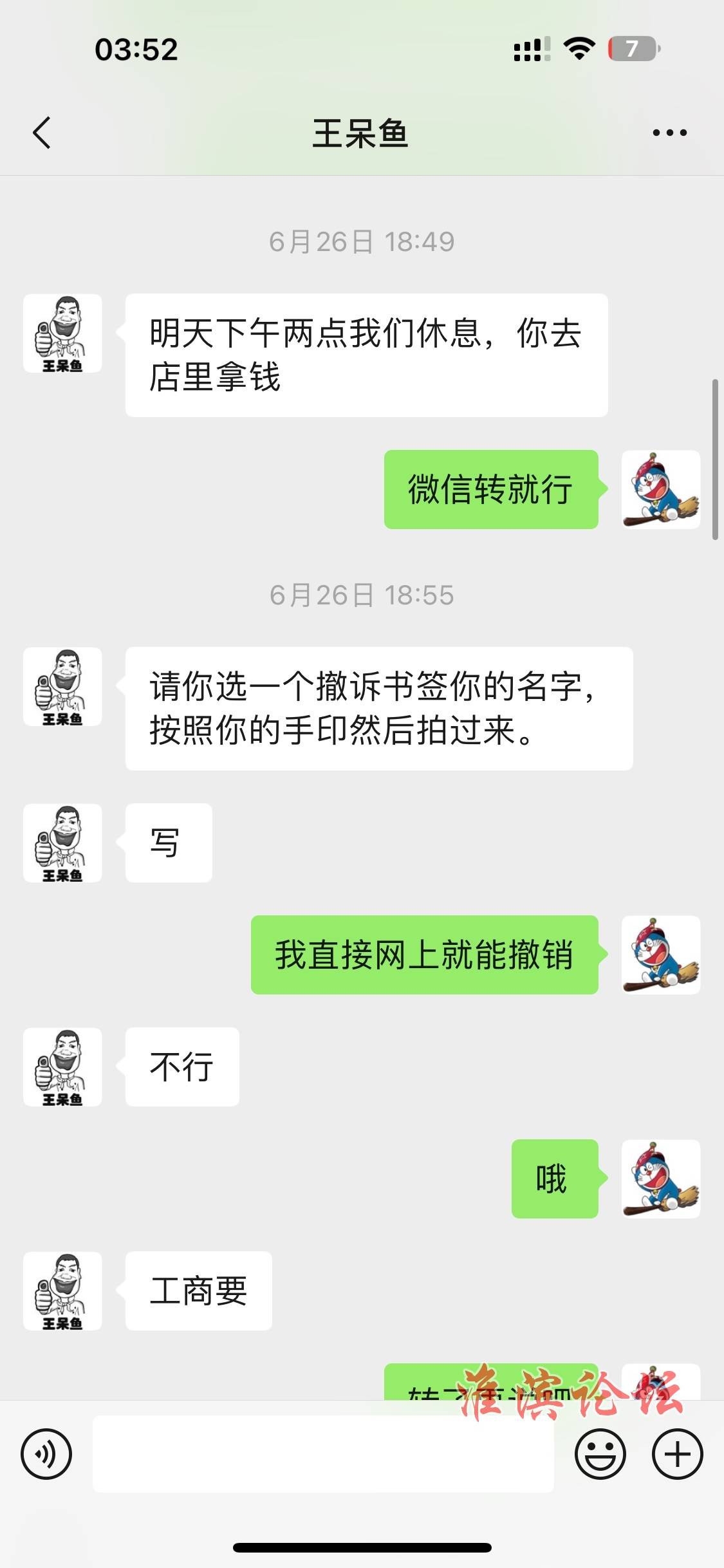Viewport: 724px width, 1568px height.
Task: Open chat details via three-dot menu
Action: (669, 133)
